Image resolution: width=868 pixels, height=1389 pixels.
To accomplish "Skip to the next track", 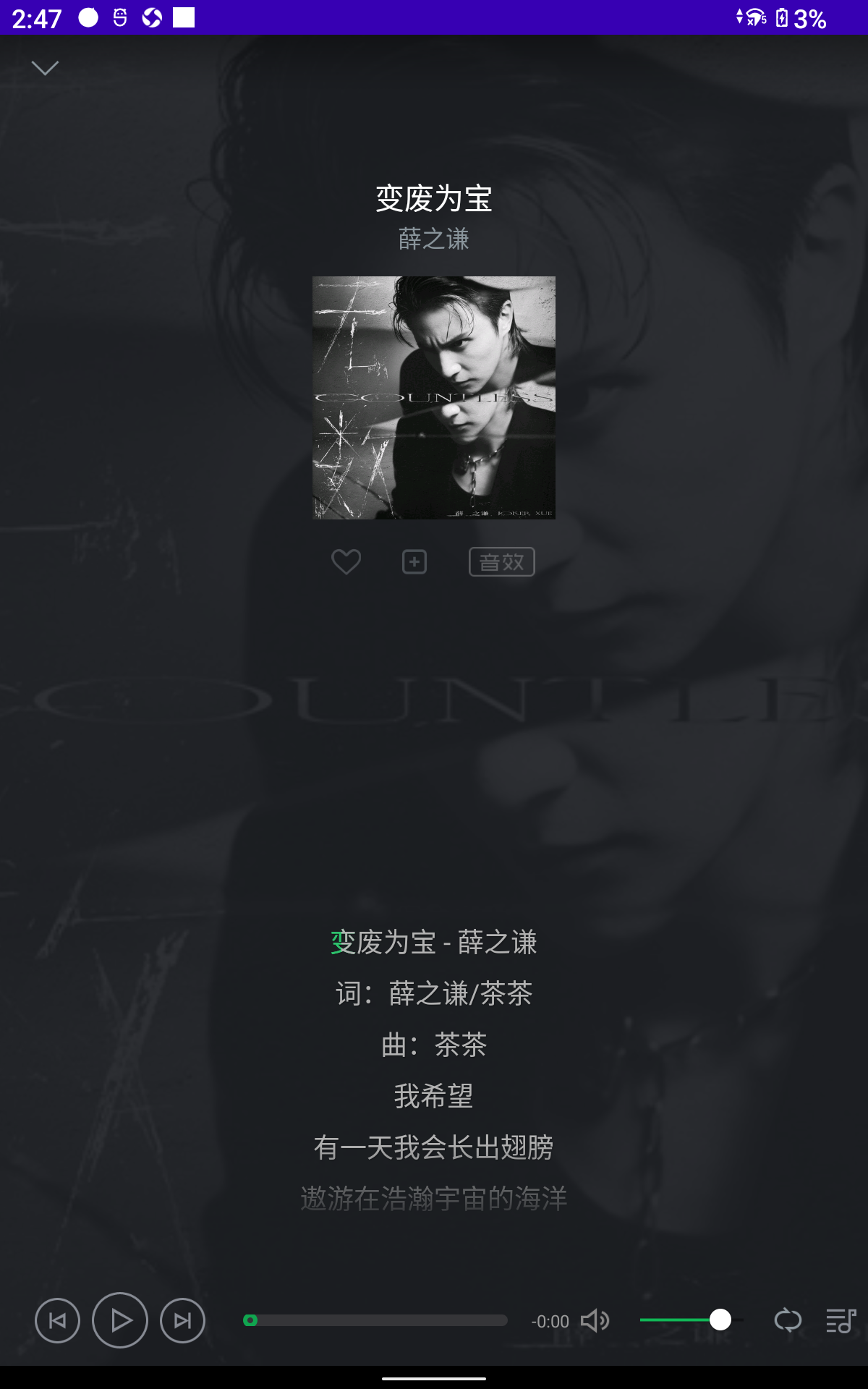I will (x=183, y=1321).
